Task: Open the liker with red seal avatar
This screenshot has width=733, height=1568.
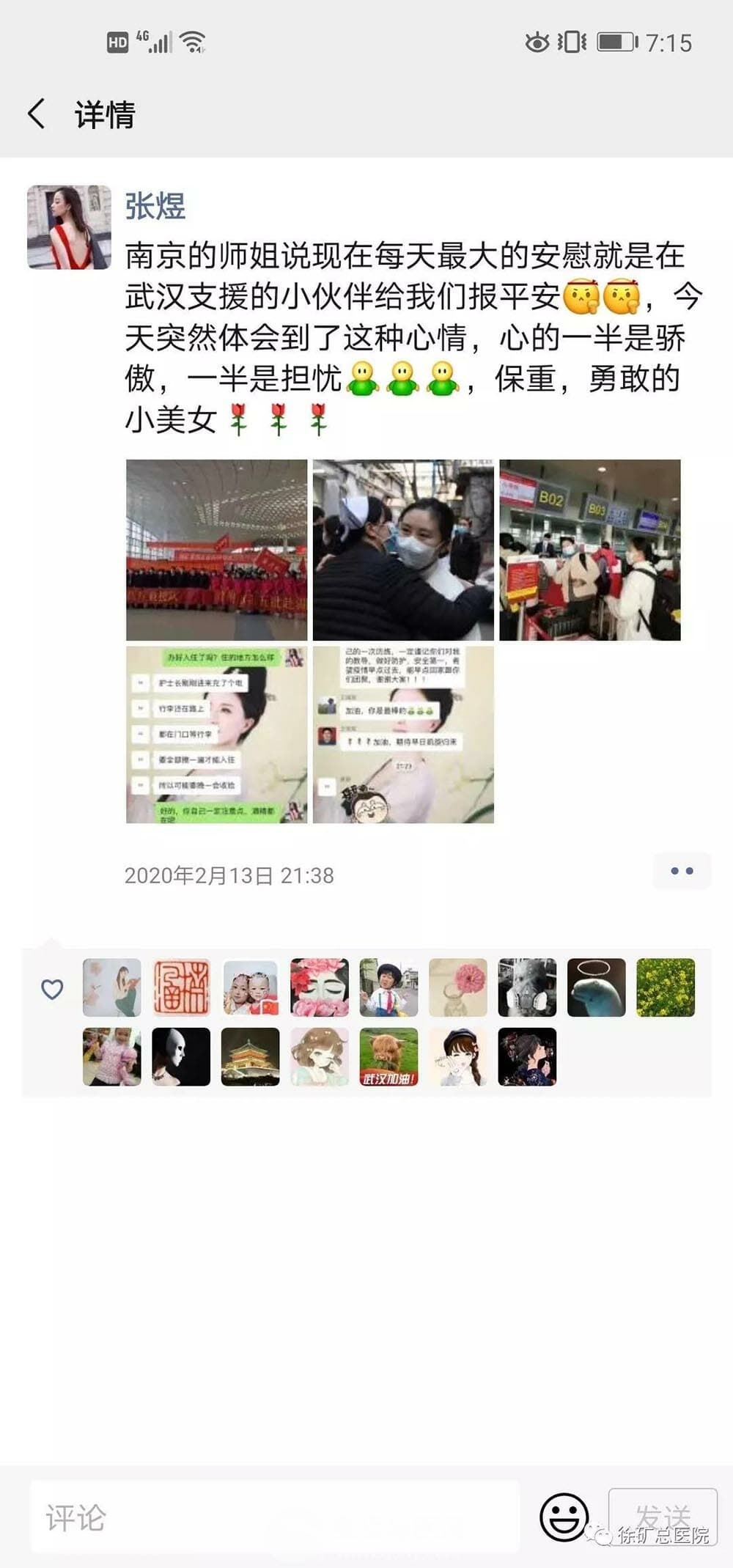Action: pyautogui.click(x=181, y=987)
